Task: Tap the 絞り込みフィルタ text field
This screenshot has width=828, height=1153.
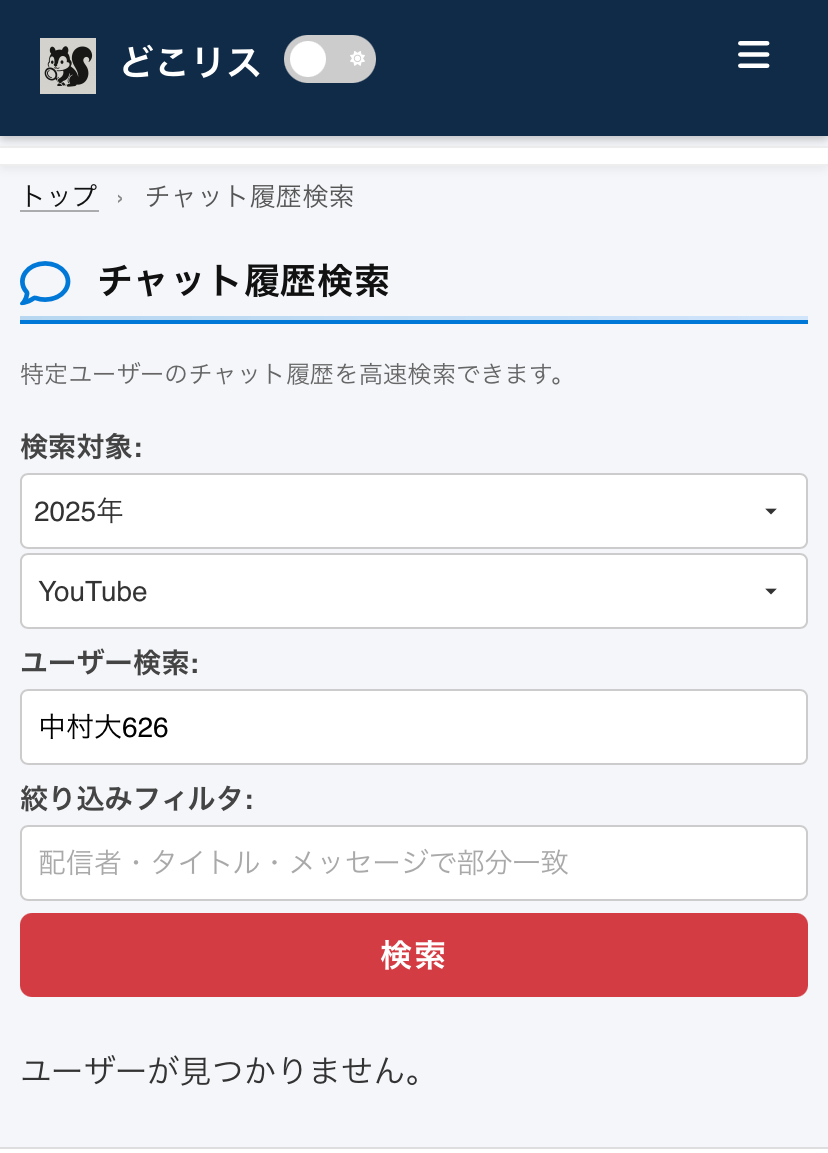Action: (413, 862)
